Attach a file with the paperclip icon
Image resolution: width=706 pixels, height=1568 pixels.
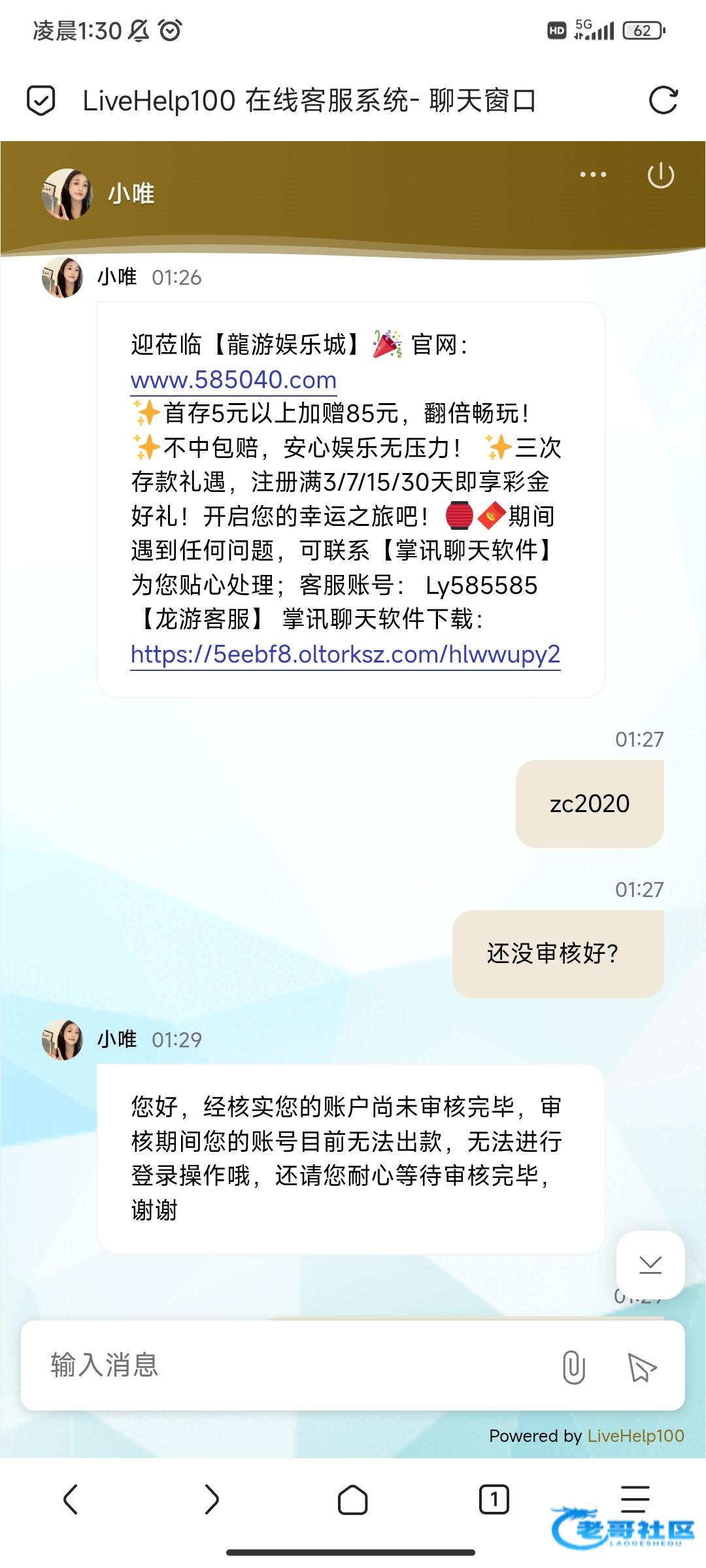click(x=573, y=1367)
